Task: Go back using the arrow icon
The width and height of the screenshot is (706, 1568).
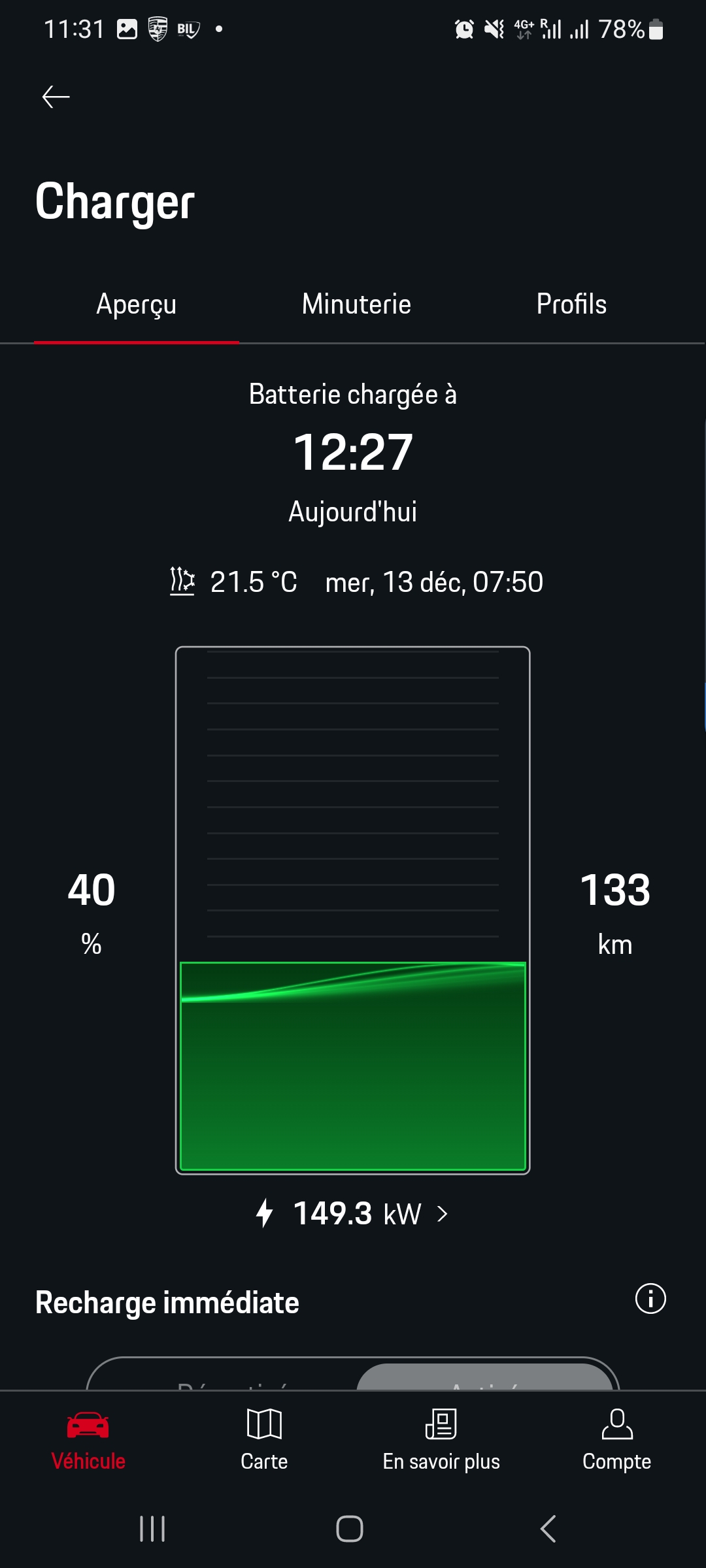Action: point(56,97)
